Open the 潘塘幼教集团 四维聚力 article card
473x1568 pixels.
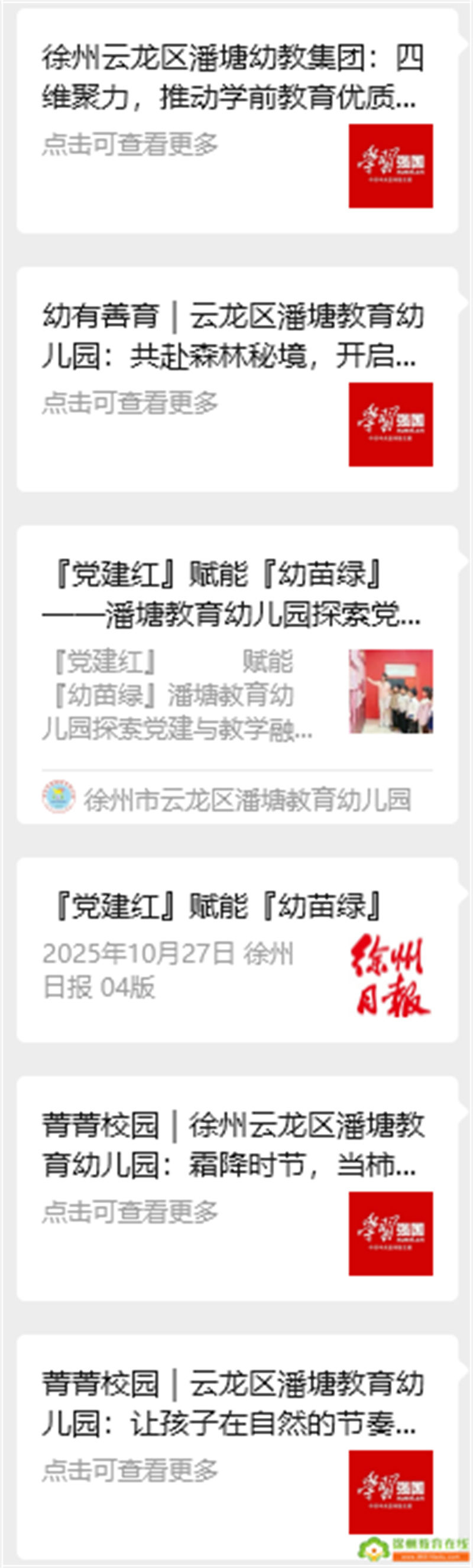[x=231, y=77]
